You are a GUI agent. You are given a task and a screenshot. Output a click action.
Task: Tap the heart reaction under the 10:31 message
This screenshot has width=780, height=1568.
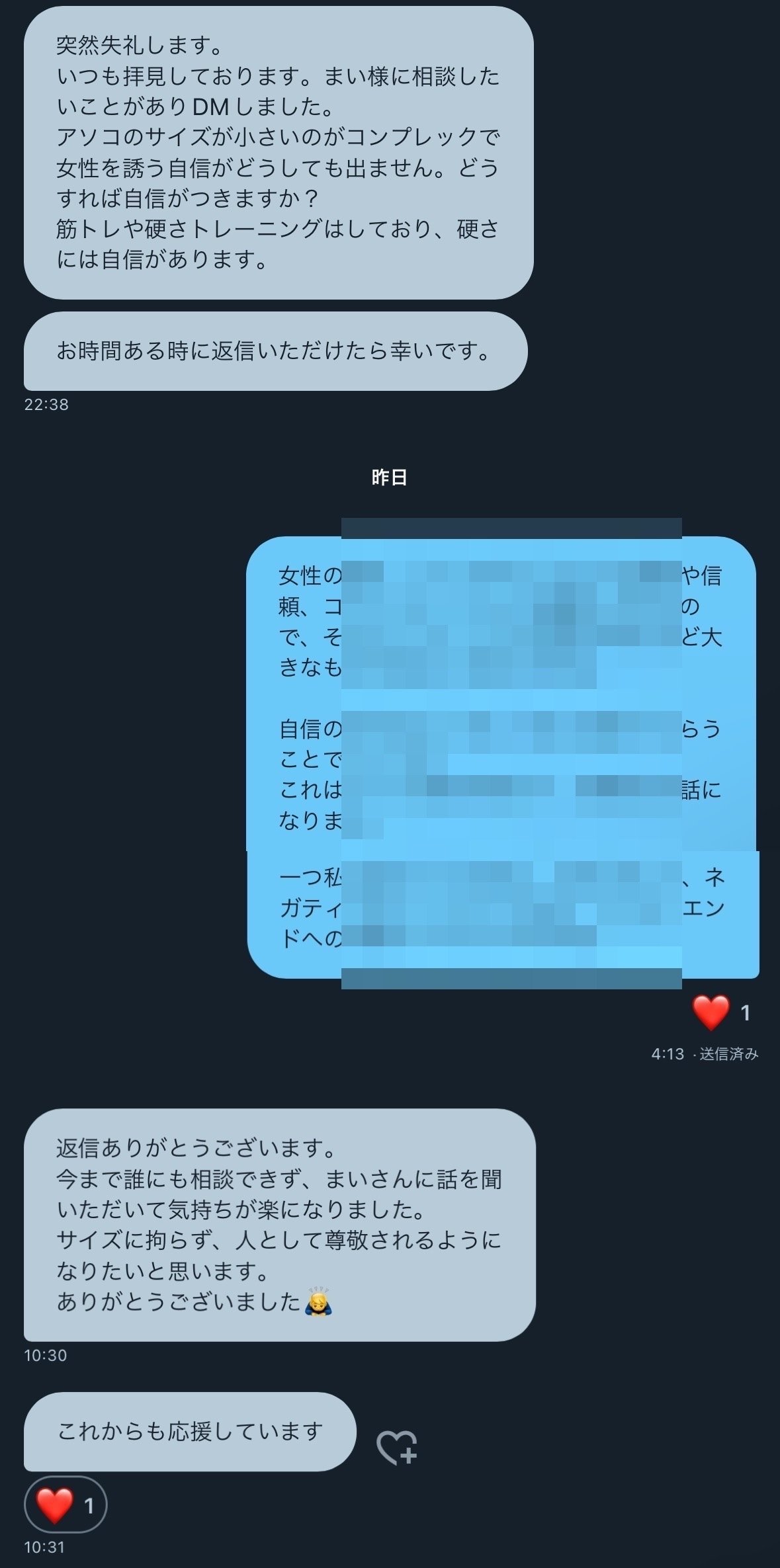pyautogui.click(x=65, y=1505)
